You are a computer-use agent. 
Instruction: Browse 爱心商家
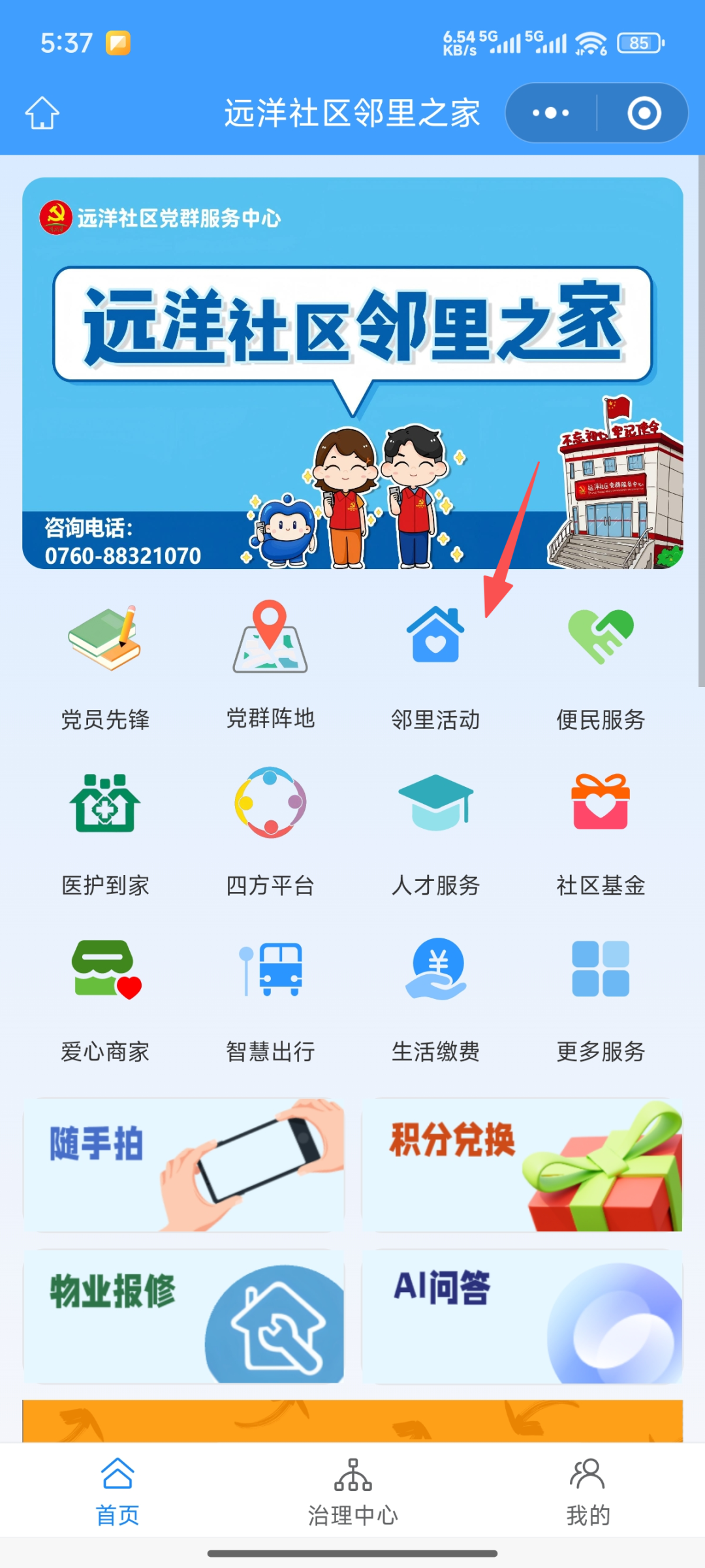(105, 998)
